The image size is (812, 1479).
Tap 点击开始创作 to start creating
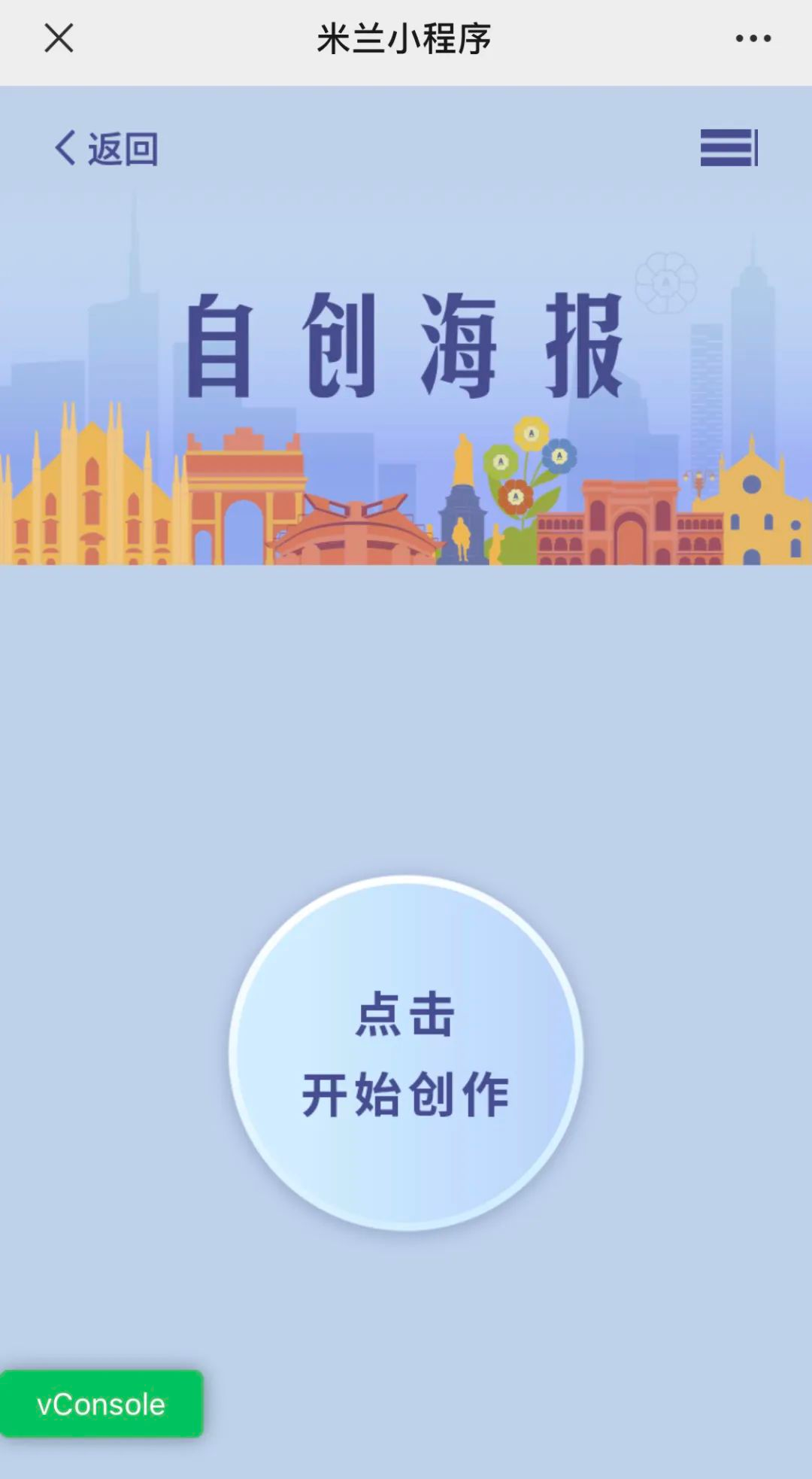click(x=406, y=1052)
